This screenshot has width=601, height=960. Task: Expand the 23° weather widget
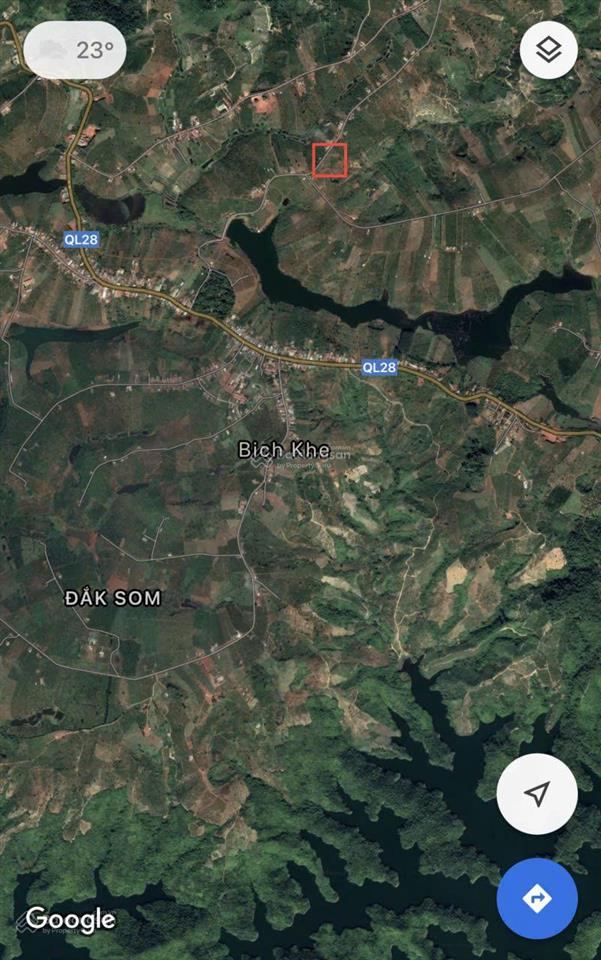pyautogui.click(x=75, y=50)
